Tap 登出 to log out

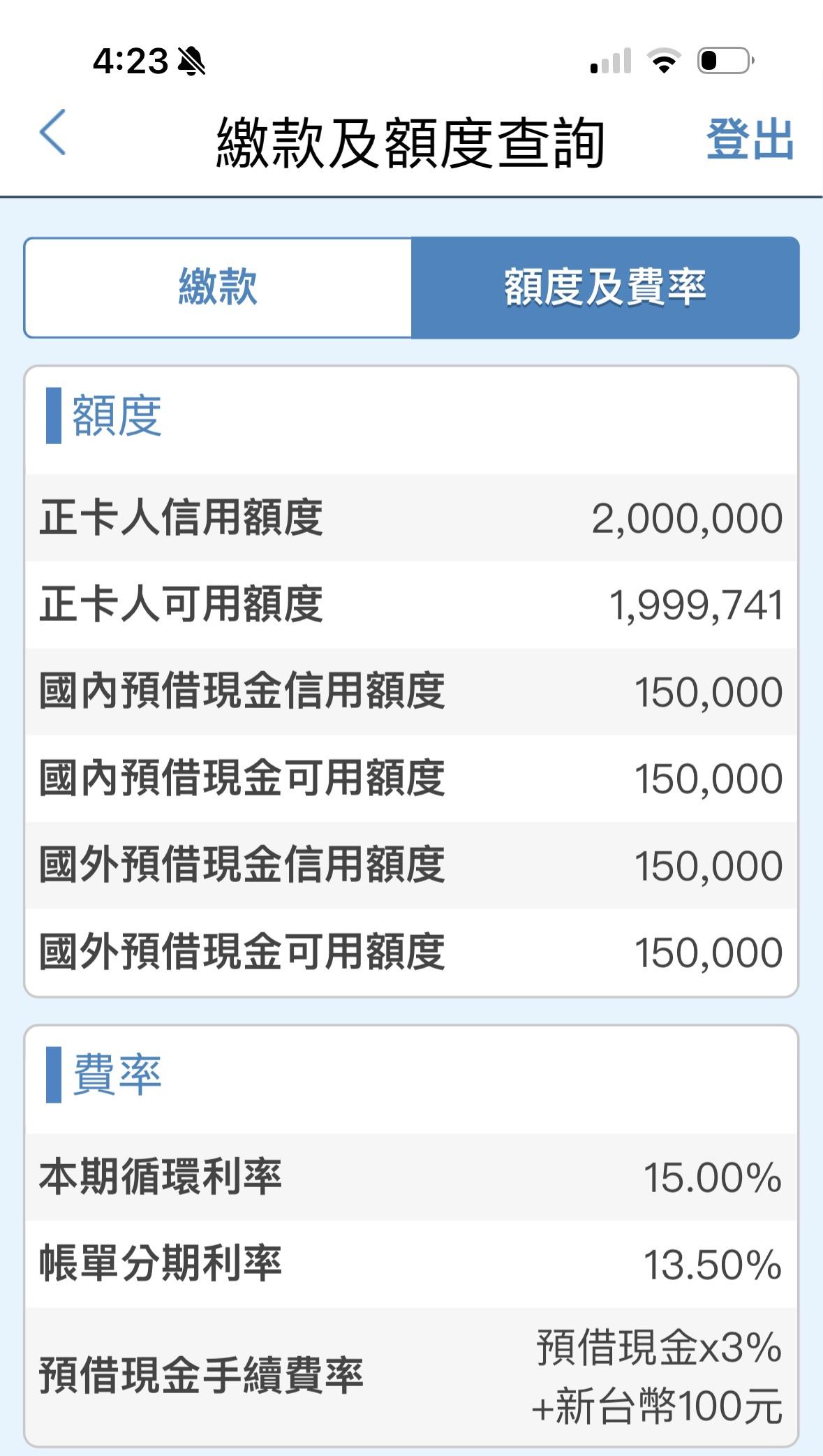pyautogui.click(x=749, y=139)
